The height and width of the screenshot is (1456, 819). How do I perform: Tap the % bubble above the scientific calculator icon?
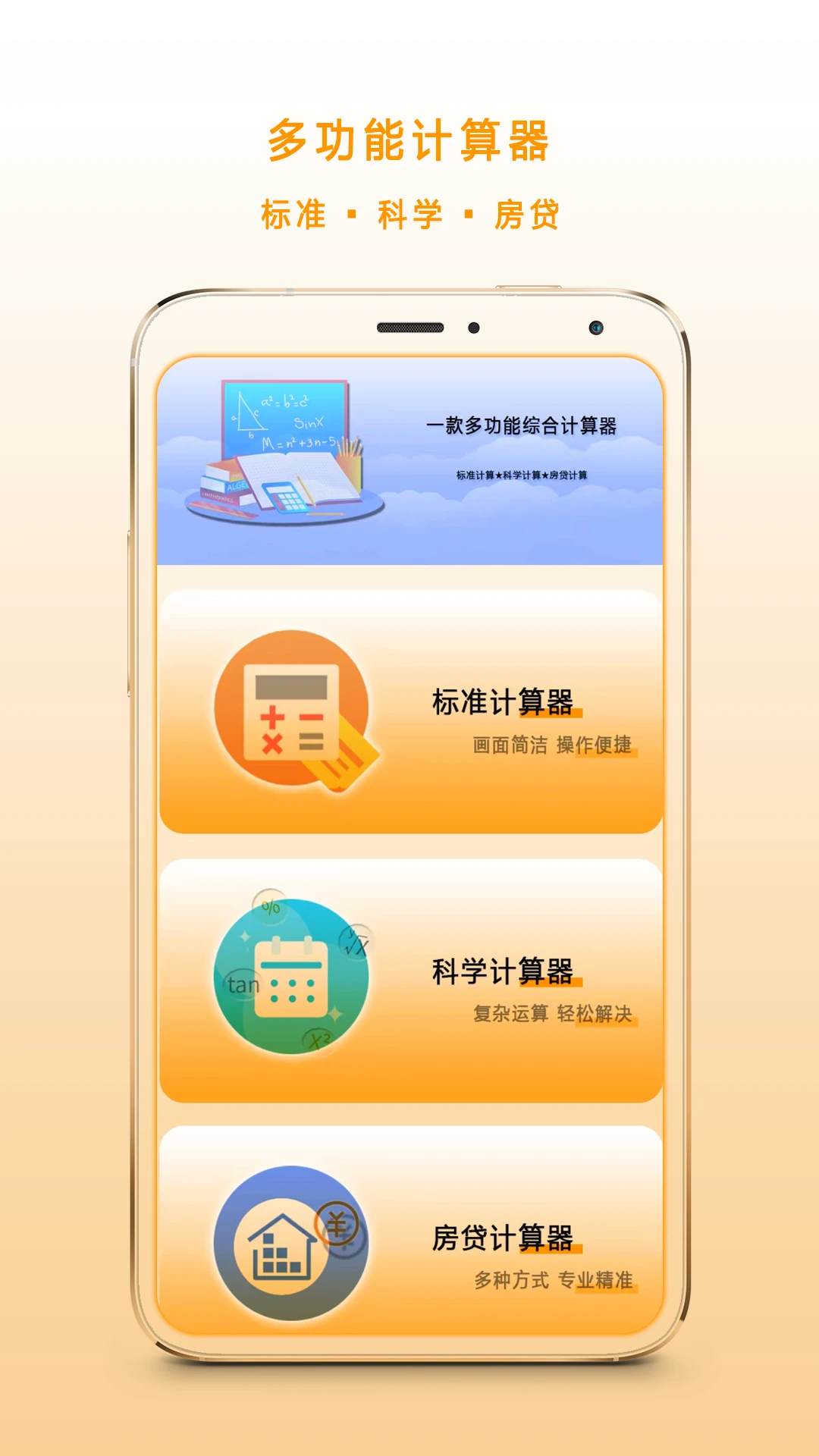[269, 905]
